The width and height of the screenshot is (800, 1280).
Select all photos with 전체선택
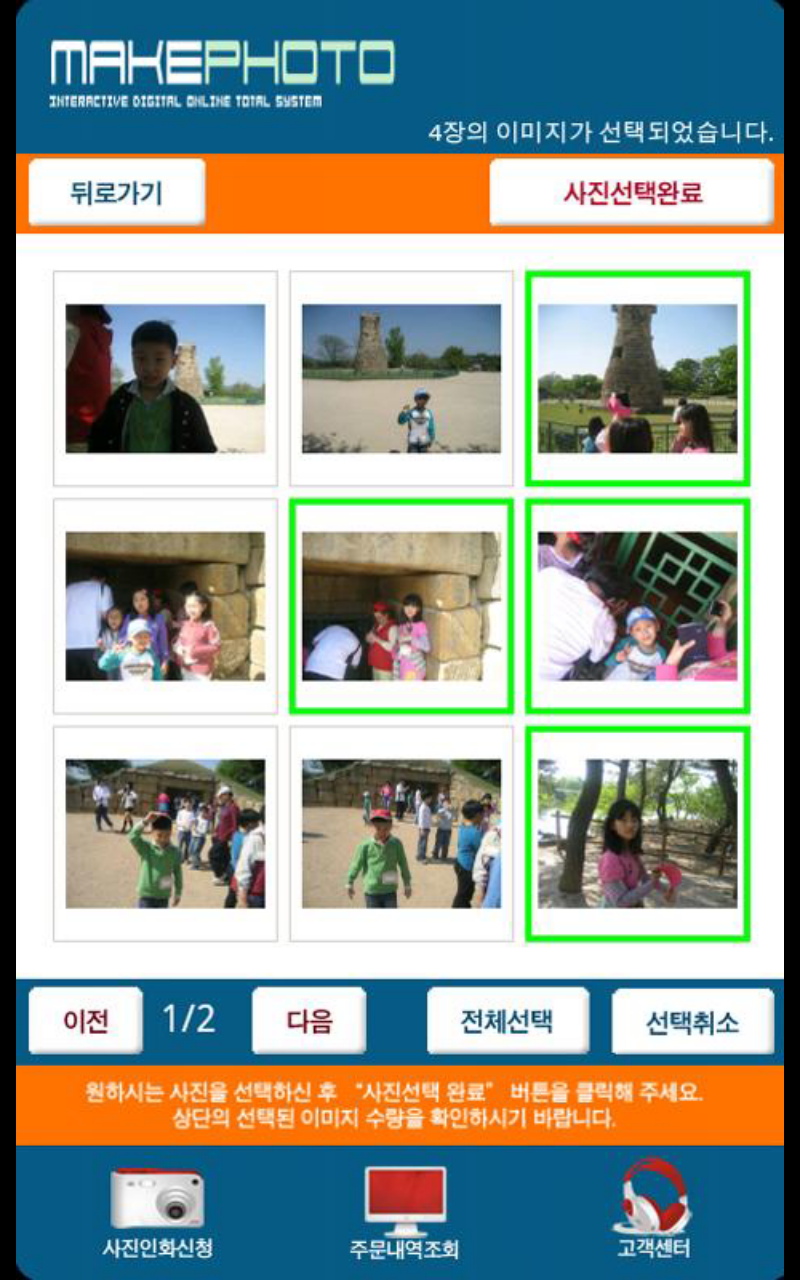point(508,1021)
